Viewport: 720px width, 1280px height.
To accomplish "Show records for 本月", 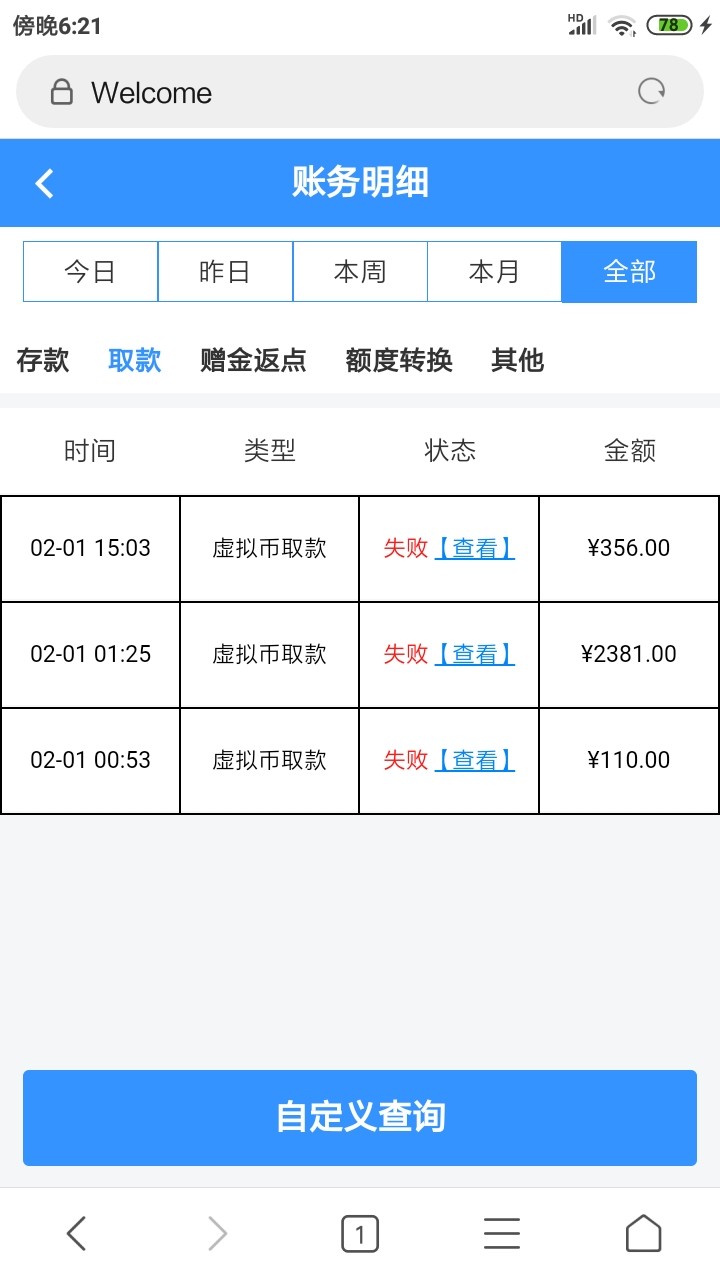I will click(x=494, y=272).
